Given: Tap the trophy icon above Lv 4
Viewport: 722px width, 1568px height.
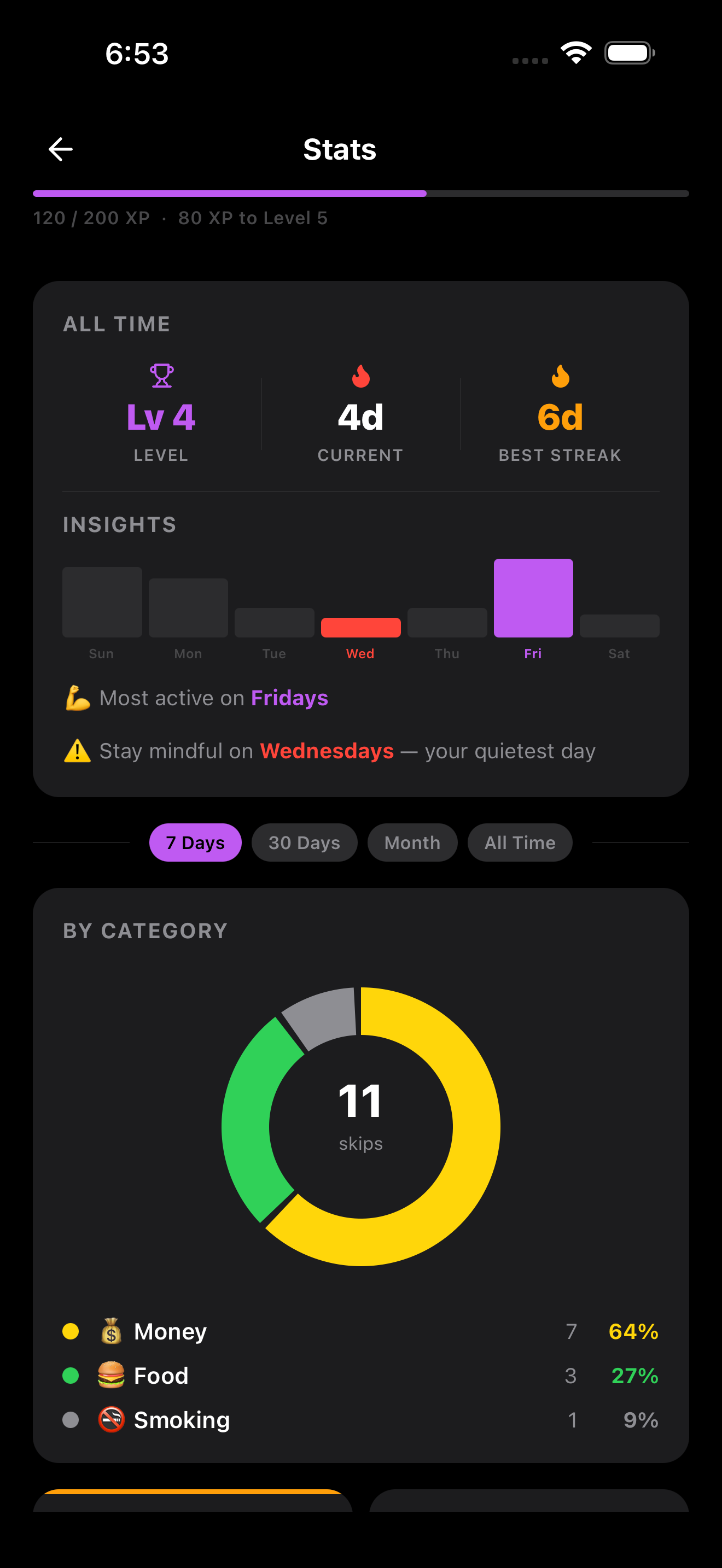Looking at the screenshot, I should [160, 375].
